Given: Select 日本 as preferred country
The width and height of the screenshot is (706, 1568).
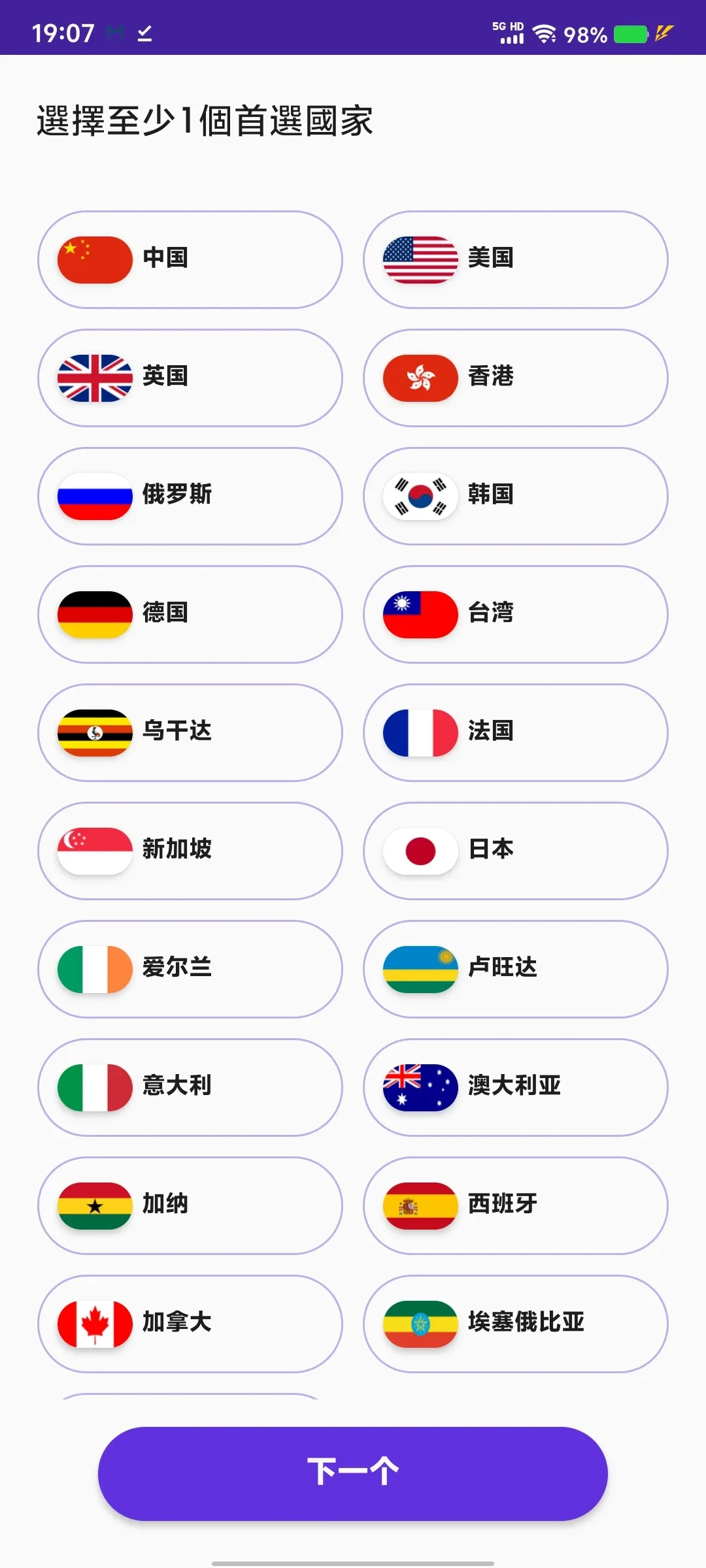Looking at the screenshot, I should coord(515,851).
